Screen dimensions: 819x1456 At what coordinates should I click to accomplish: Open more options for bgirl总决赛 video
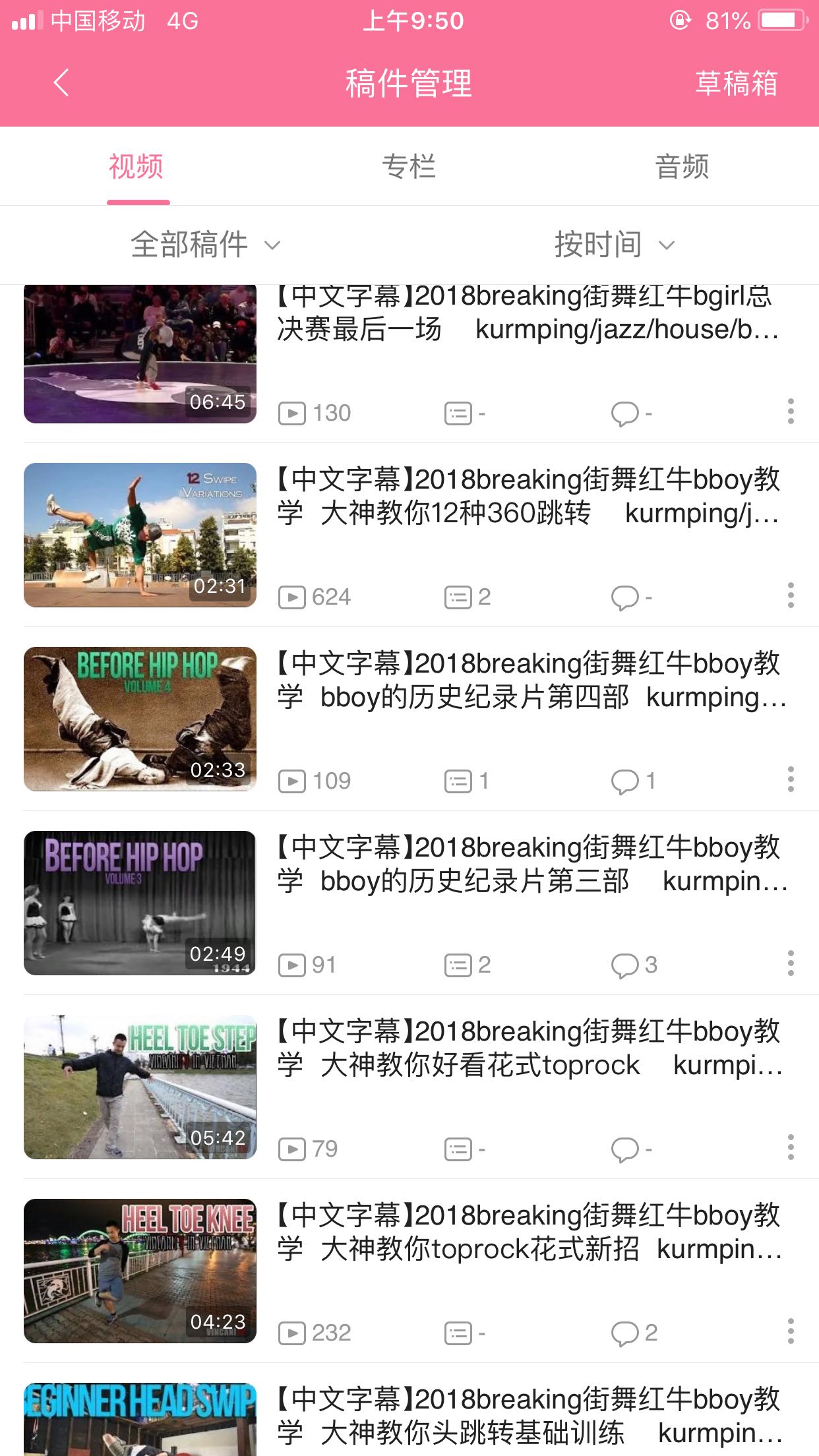coord(791,411)
